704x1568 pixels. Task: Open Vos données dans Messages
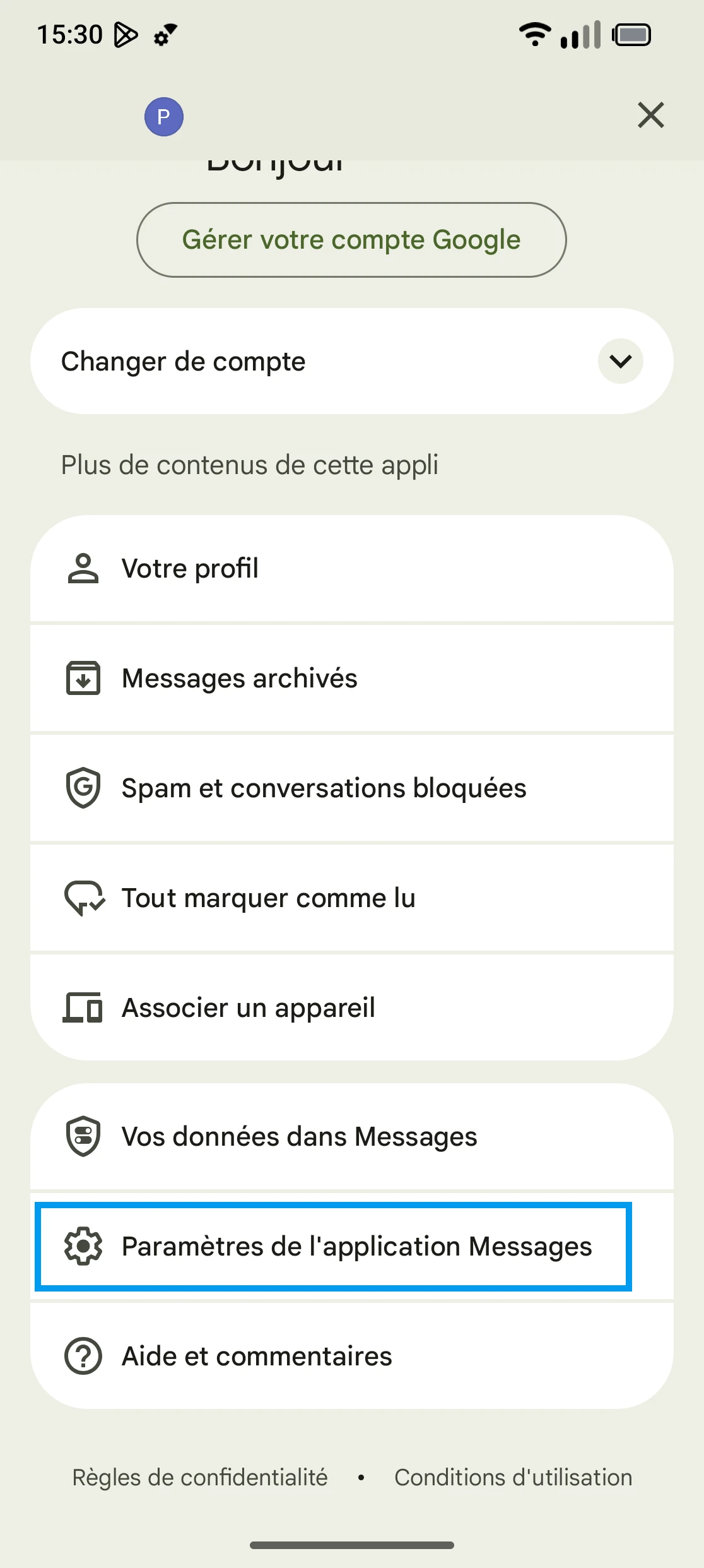pos(351,1137)
